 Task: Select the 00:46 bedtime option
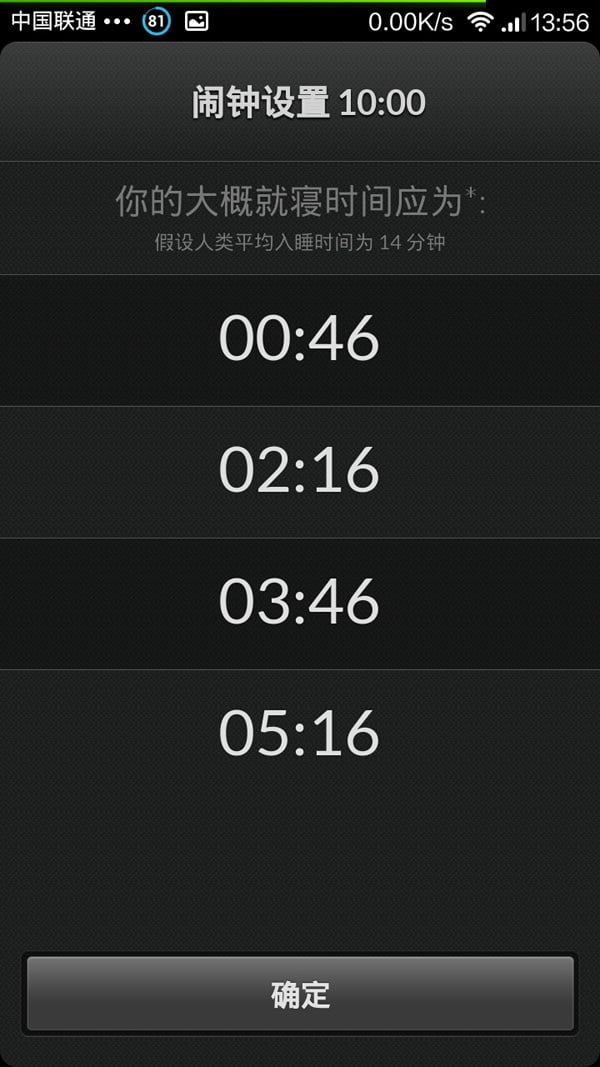(x=299, y=339)
